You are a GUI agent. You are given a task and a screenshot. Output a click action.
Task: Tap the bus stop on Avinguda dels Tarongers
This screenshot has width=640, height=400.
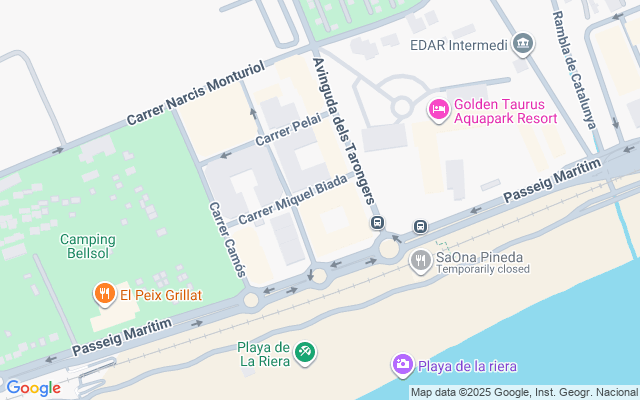pos(377,222)
